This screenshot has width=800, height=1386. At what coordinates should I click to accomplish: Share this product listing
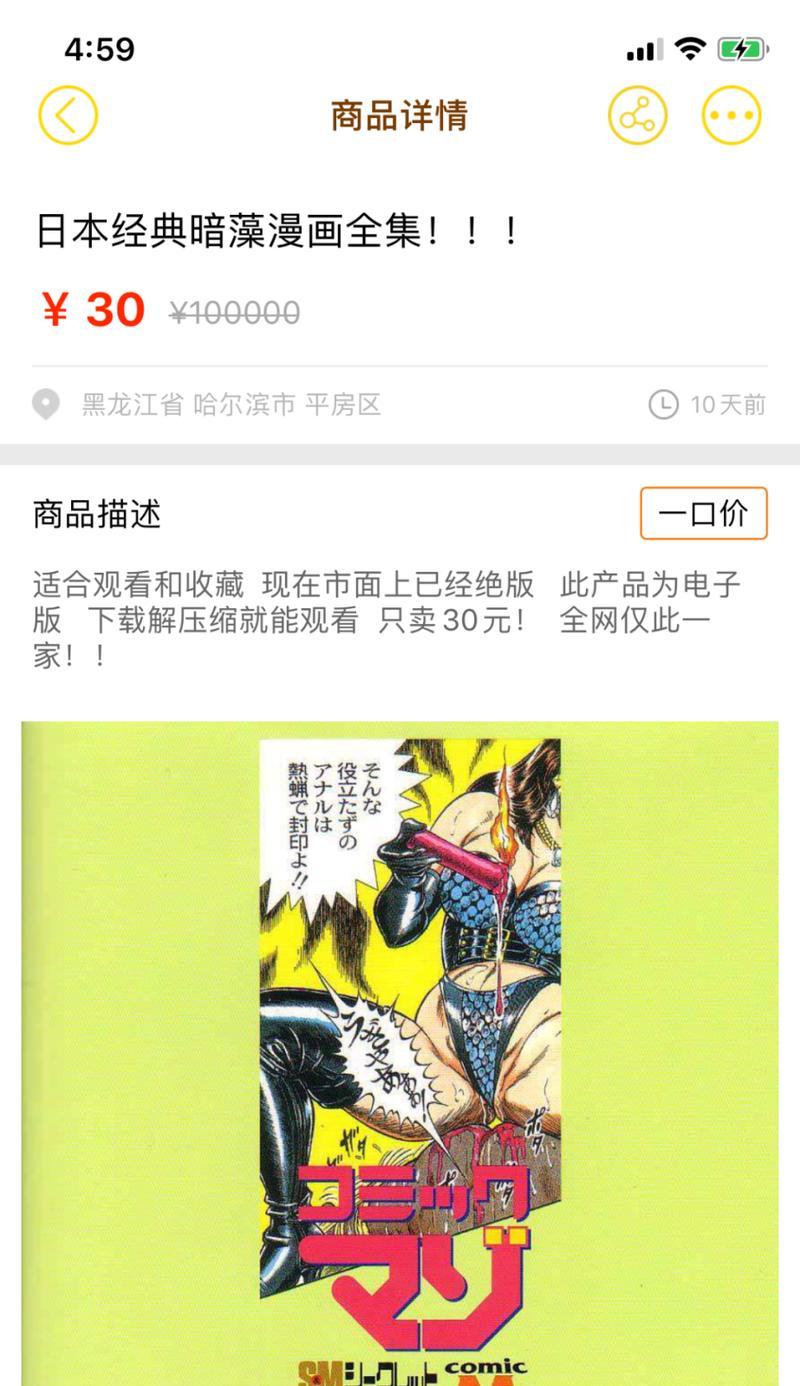point(637,116)
